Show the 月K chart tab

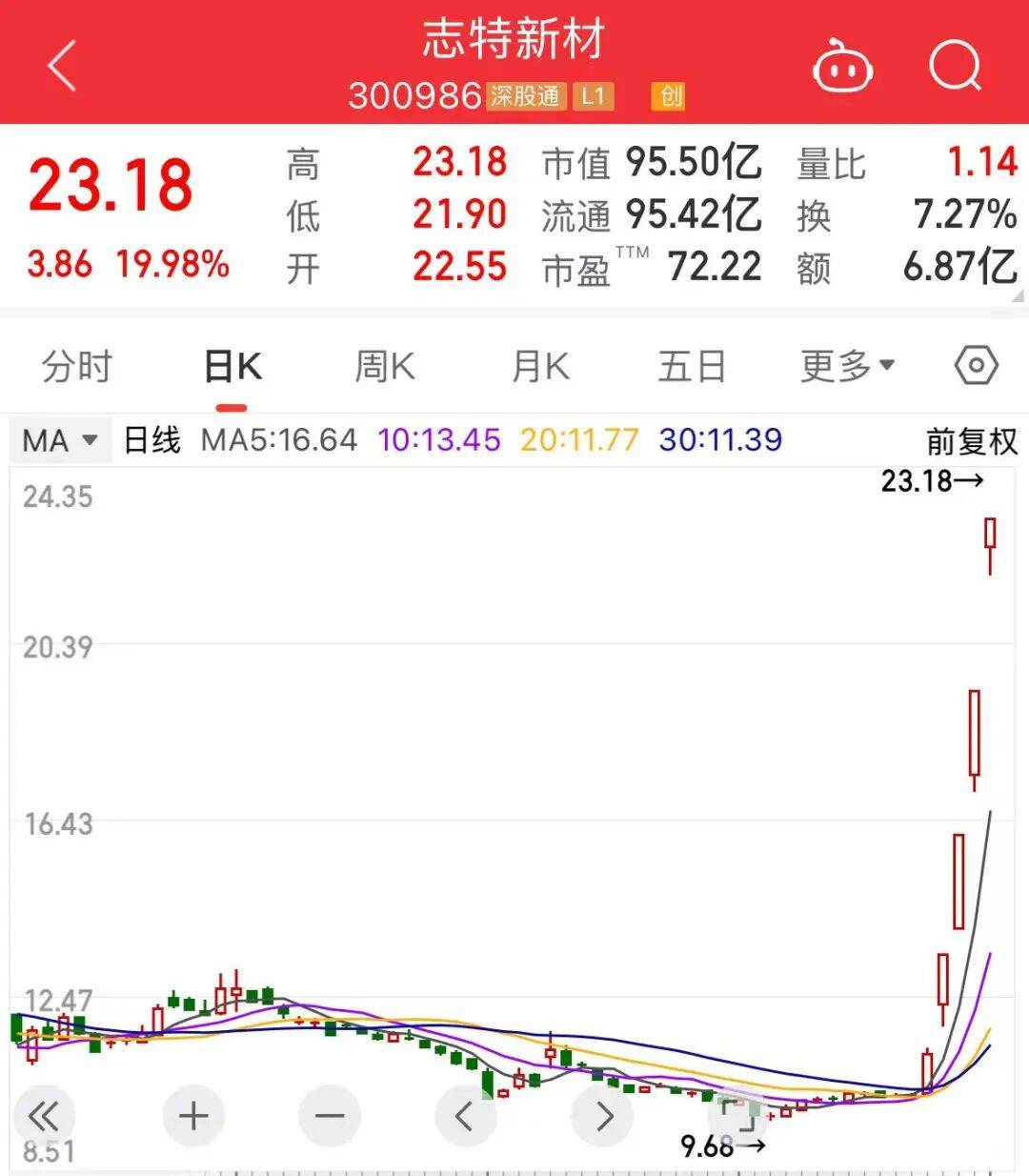(x=540, y=366)
